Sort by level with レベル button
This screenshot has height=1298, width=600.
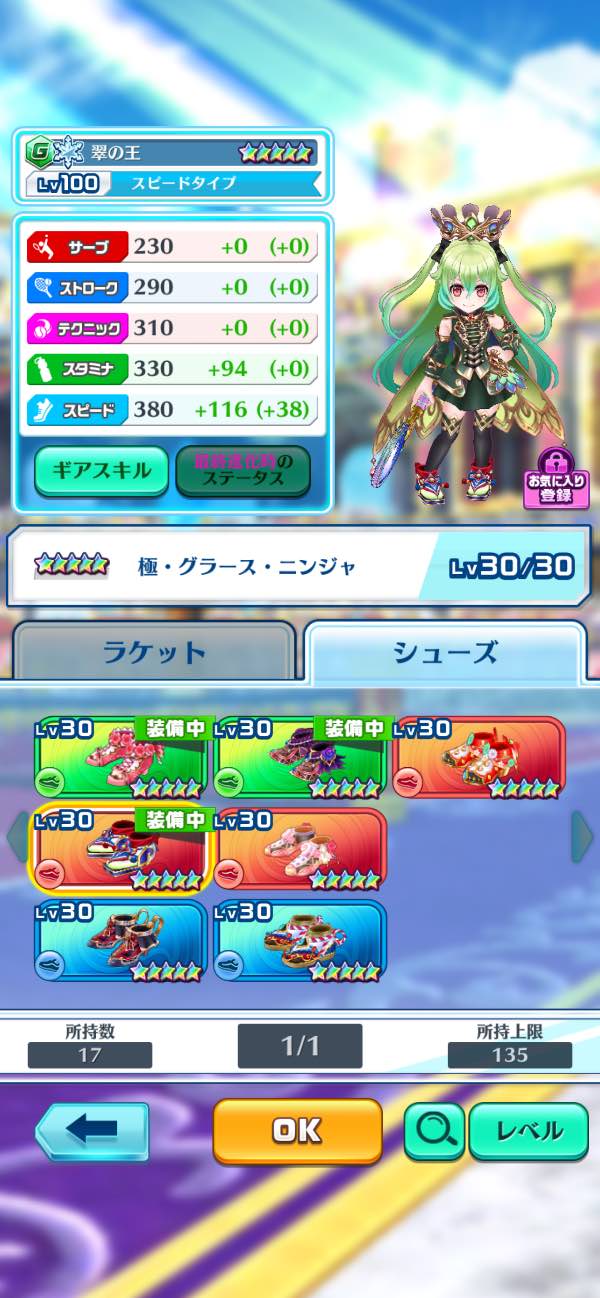(528, 1131)
